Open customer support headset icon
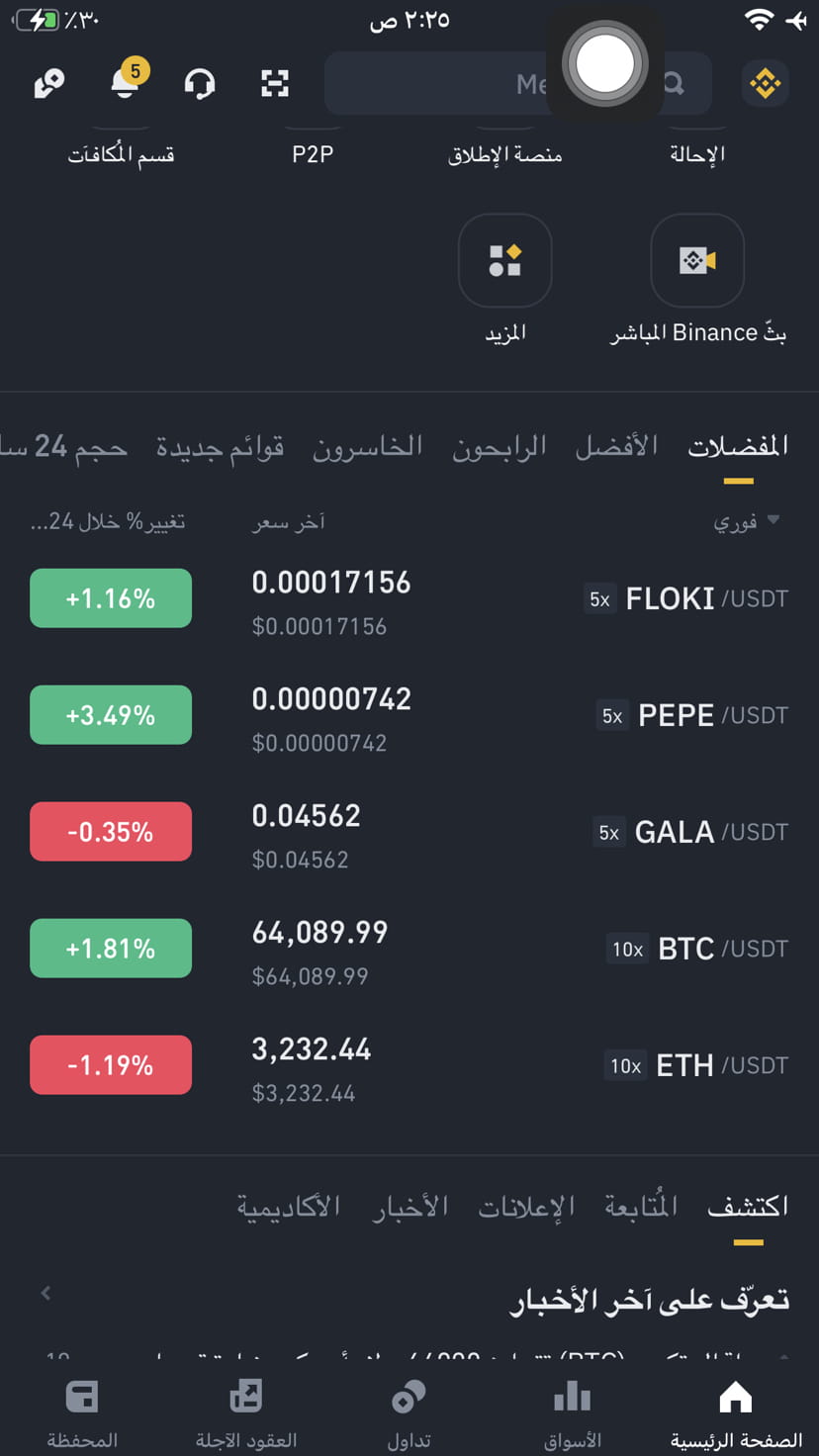Image resolution: width=819 pixels, height=1456 pixels. tap(200, 84)
